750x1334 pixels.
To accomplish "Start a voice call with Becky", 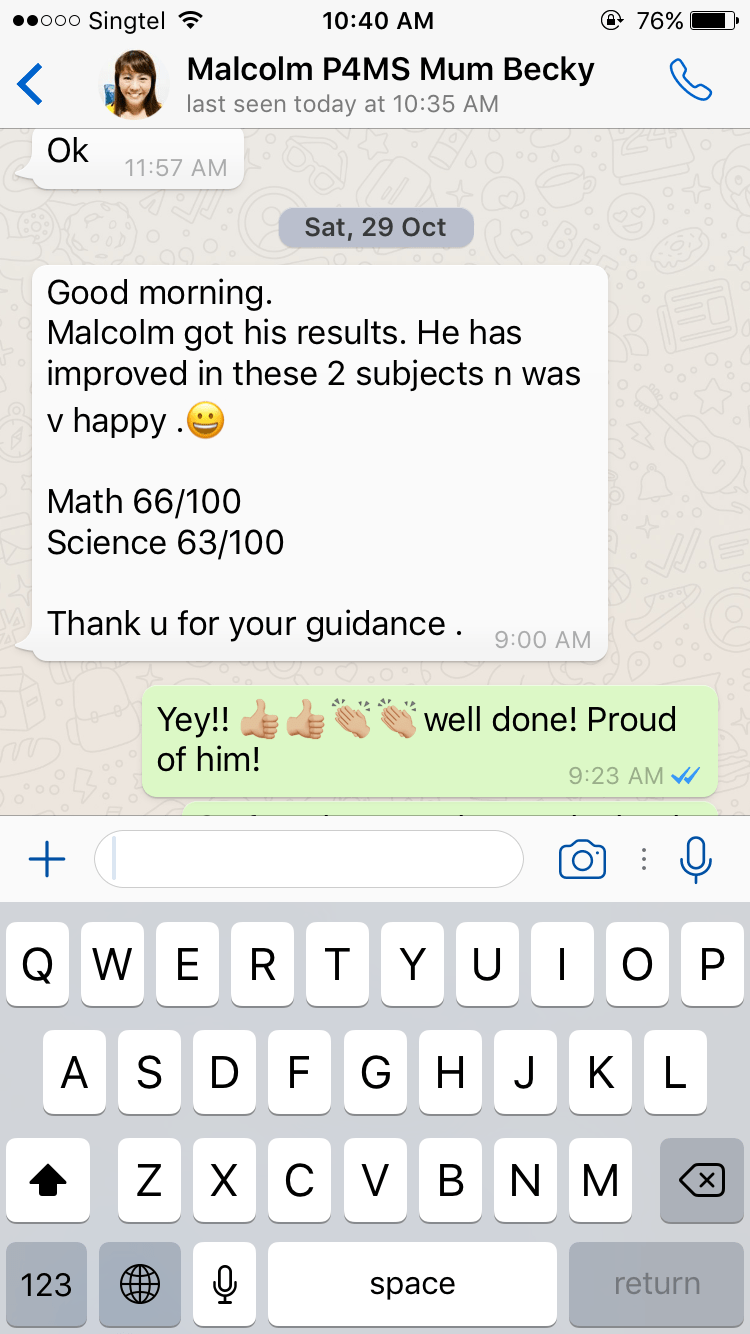I will [x=690, y=81].
